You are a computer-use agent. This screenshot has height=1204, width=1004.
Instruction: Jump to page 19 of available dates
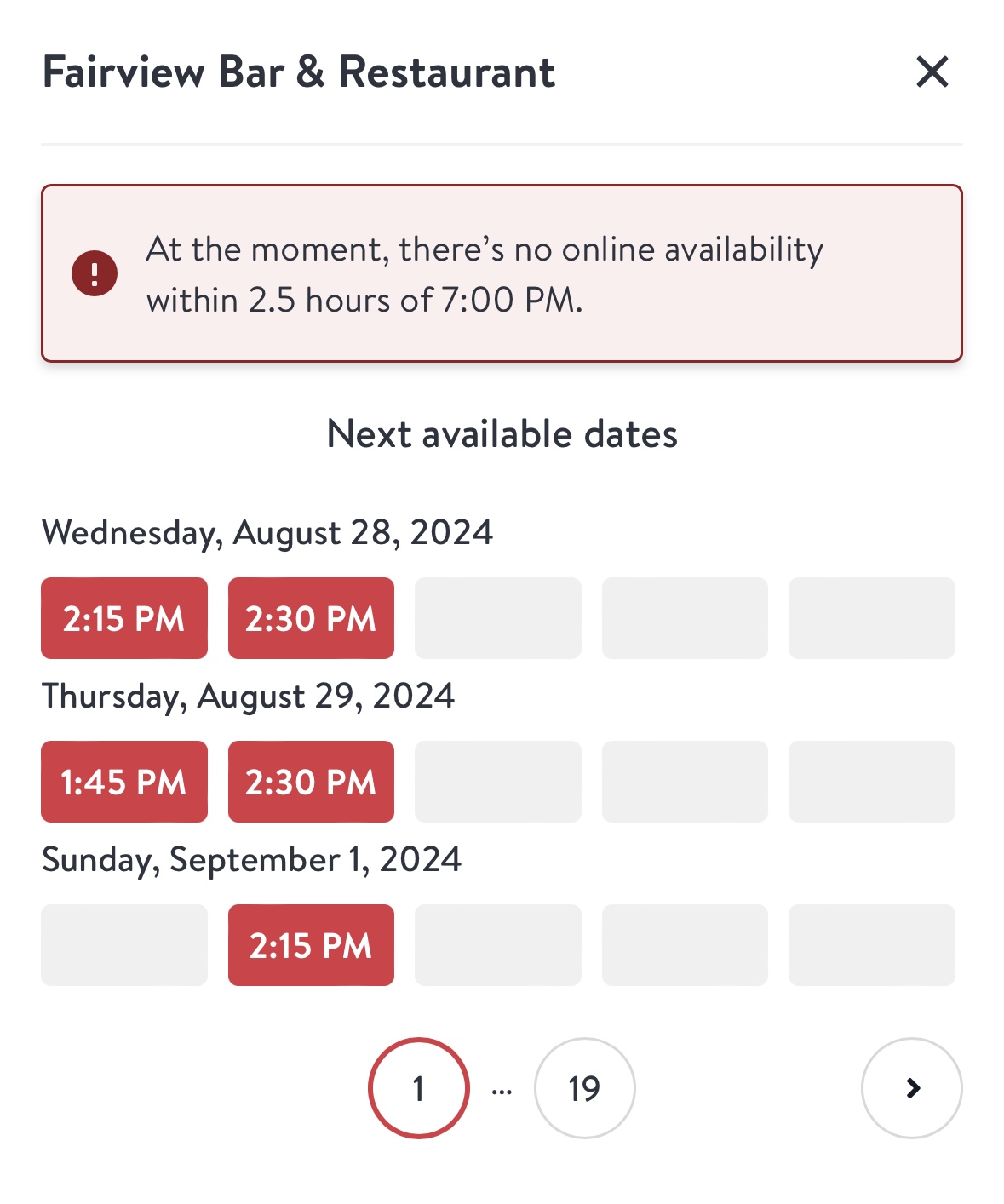[584, 1088]
